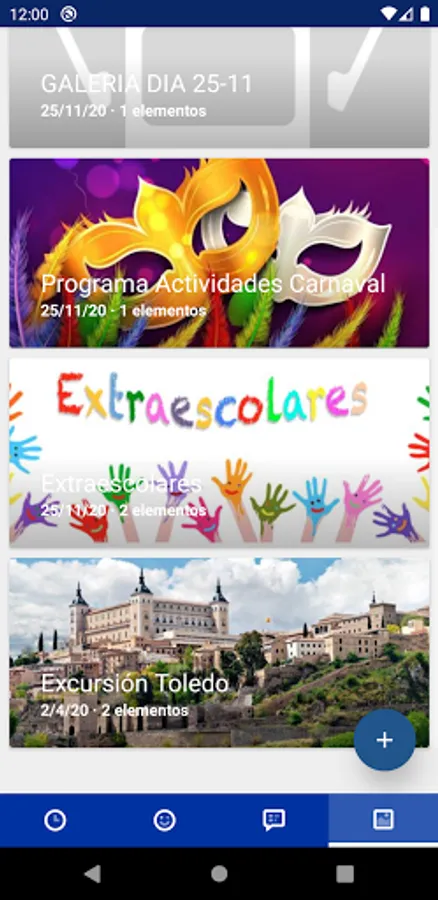Viewport: 438px width, 900px height.
Task: Switch to the clock tab
Action: click(x=55, y=820)
